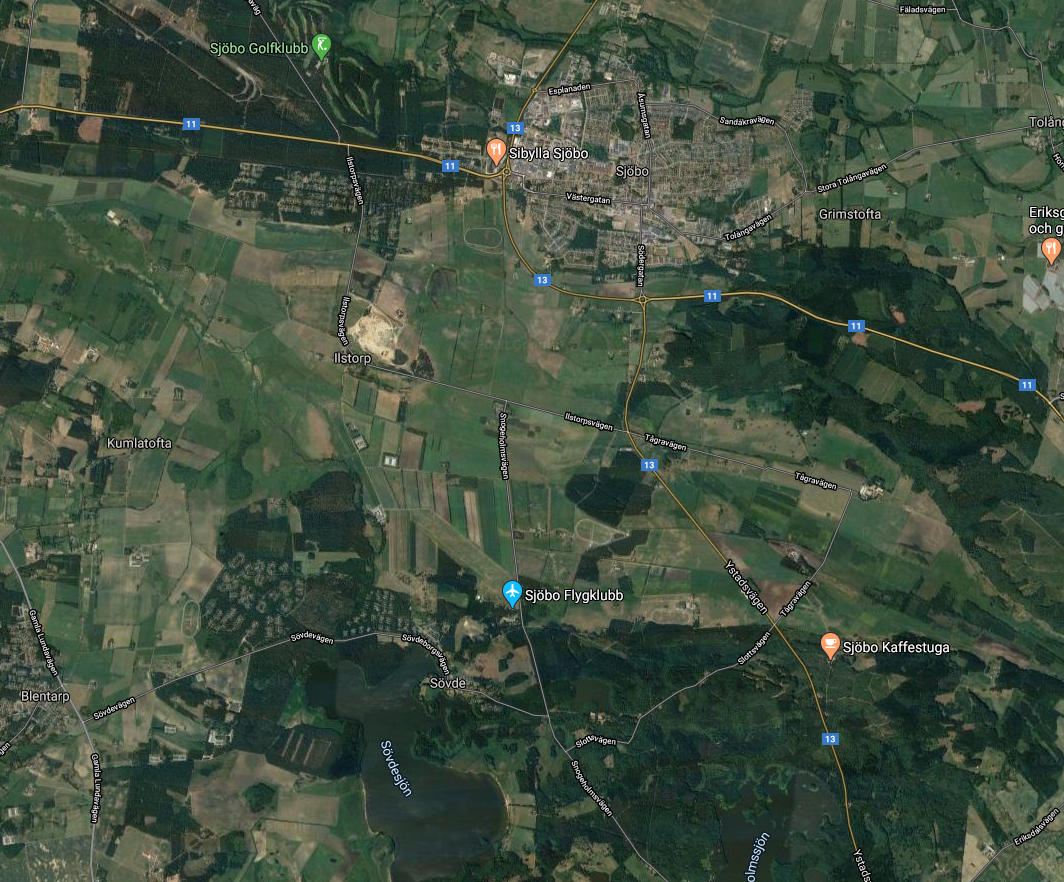Tap the Sjöbo Flygklubb airport marker
Image resolution: width=1064 pixels, height=882 pixels.
click(512, 593)
